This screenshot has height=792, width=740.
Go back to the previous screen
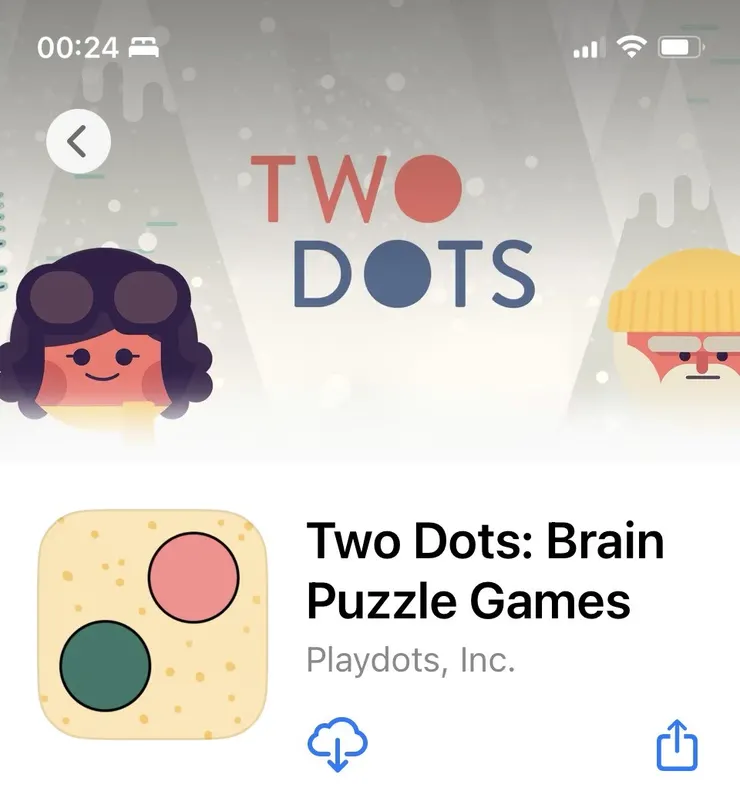click(78, 142)
